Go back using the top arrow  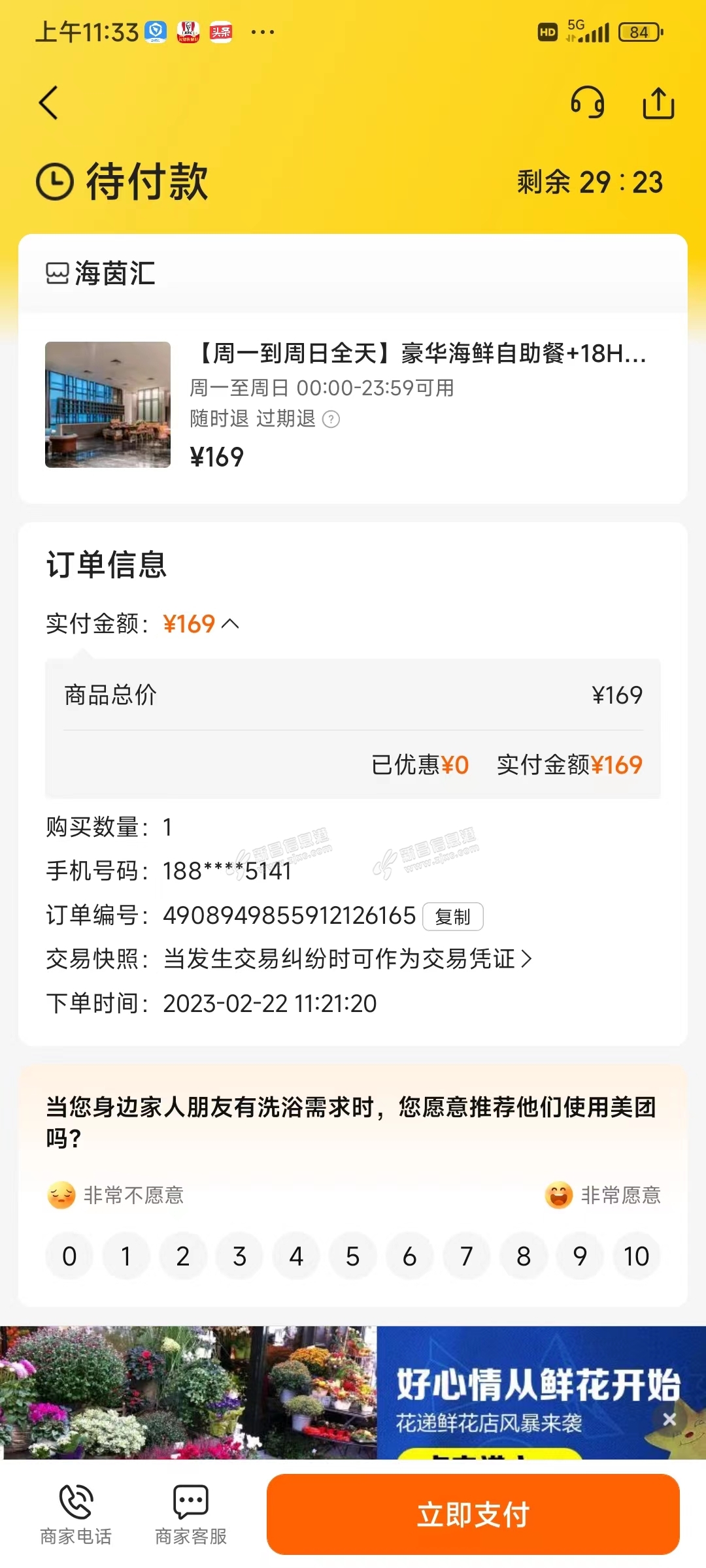click(49, 103)
